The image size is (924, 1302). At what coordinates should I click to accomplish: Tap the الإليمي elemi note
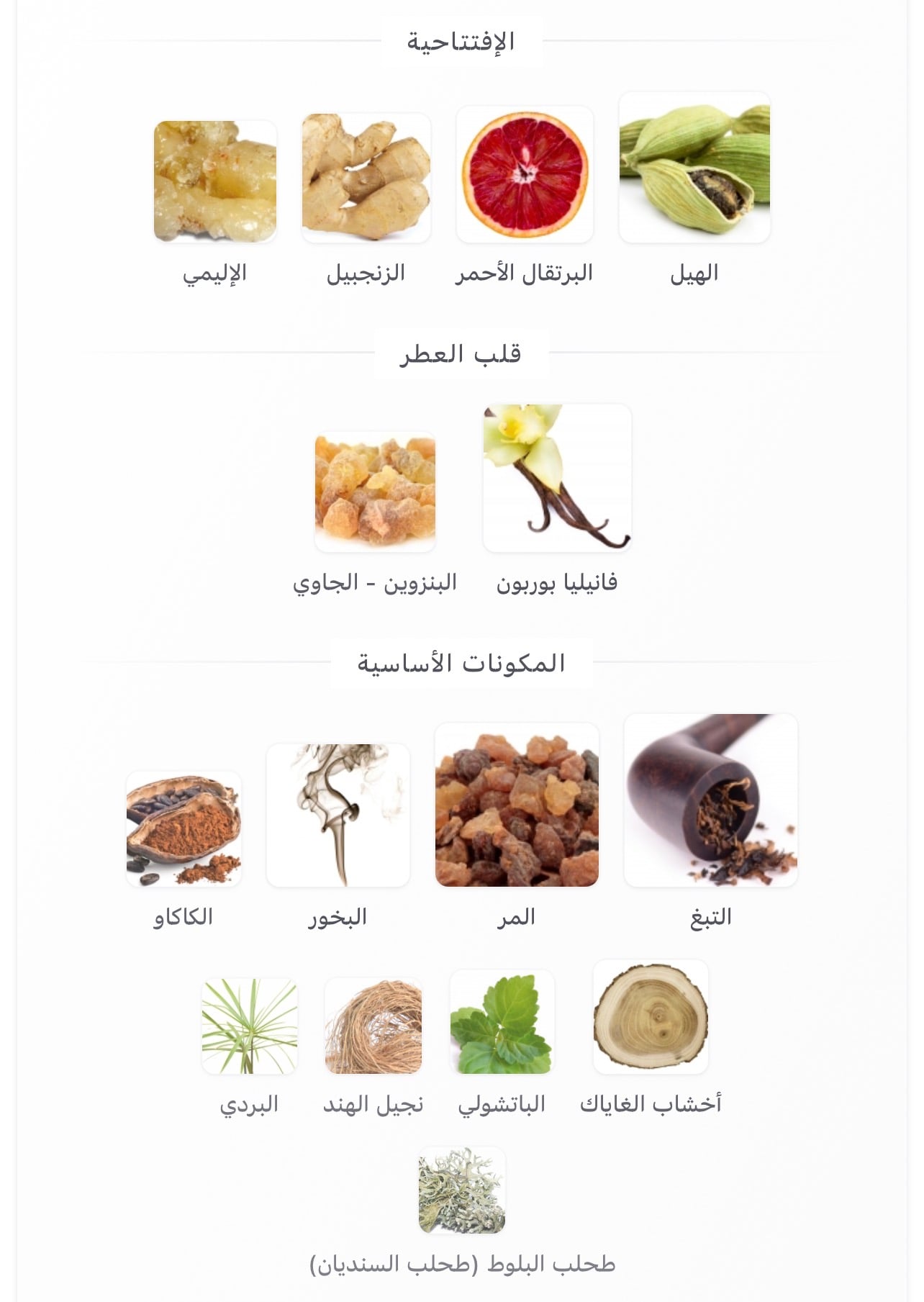pos(215,181)
